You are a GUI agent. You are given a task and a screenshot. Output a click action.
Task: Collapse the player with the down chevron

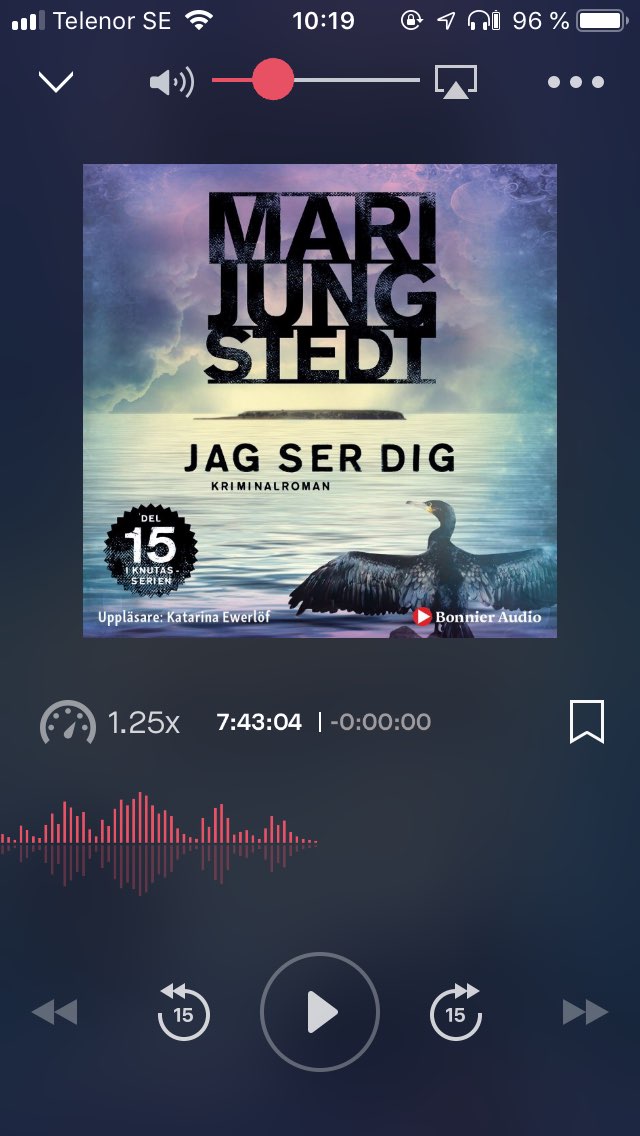56,82
